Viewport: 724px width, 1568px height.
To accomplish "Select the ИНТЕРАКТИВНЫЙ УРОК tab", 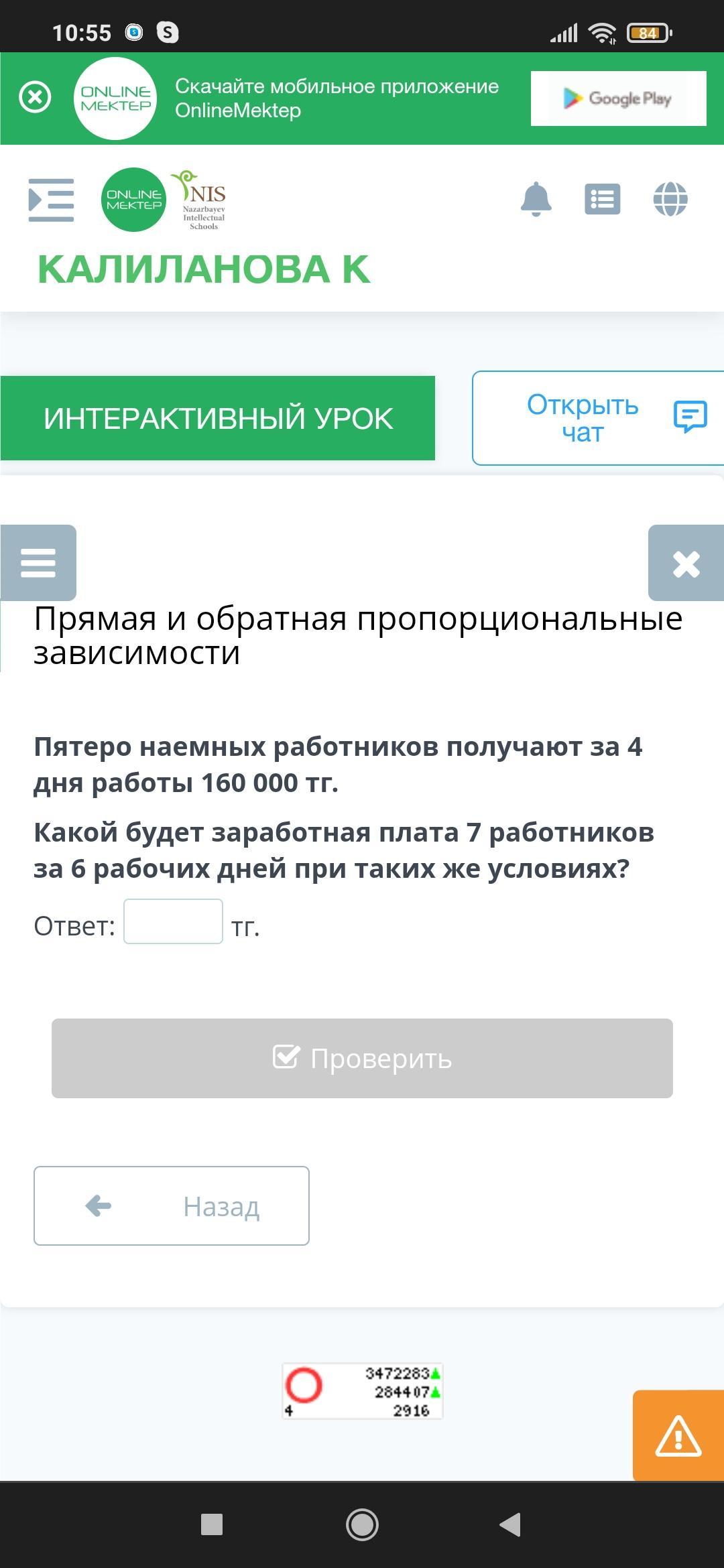I will [x=218, y=418].
